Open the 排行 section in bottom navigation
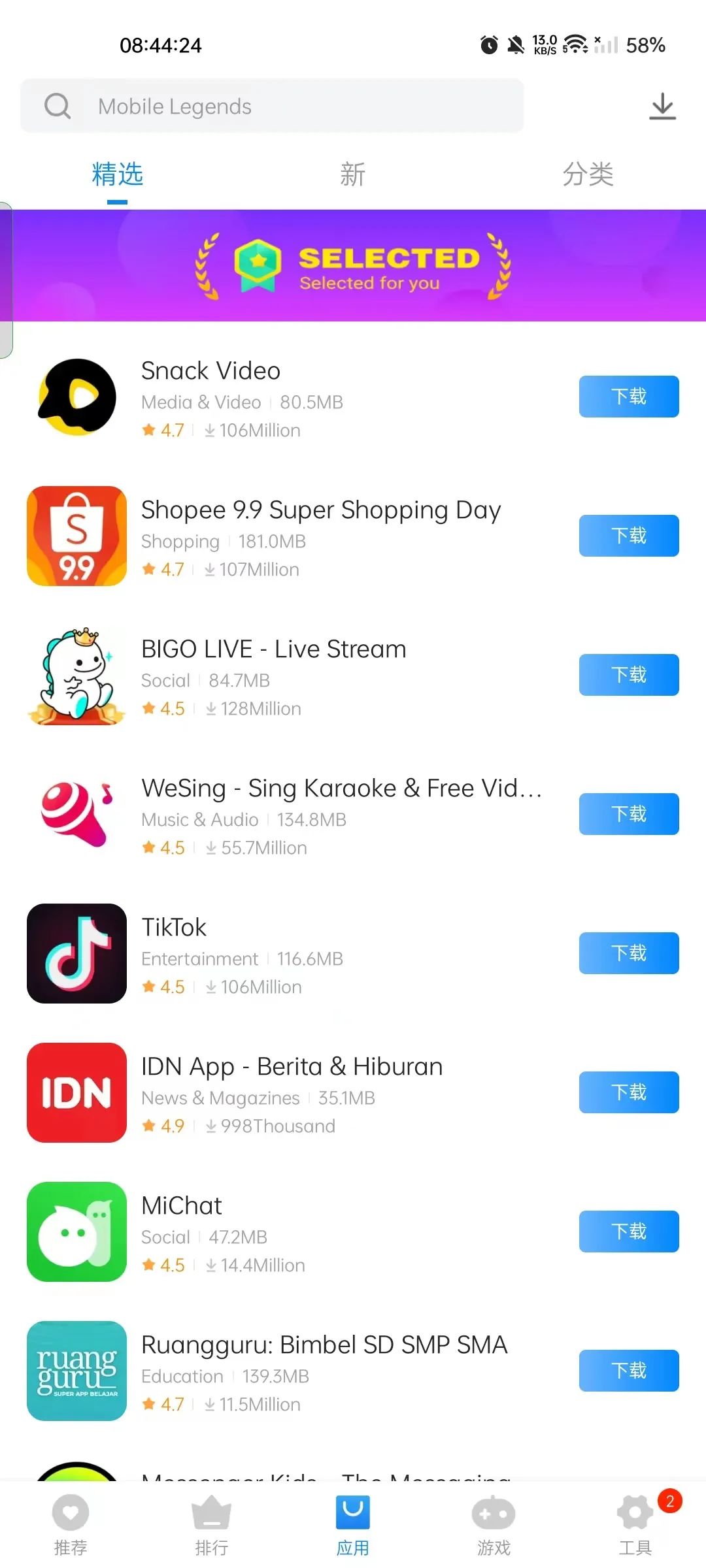This screenshot has height=1568, width=706. point(211,1522)
